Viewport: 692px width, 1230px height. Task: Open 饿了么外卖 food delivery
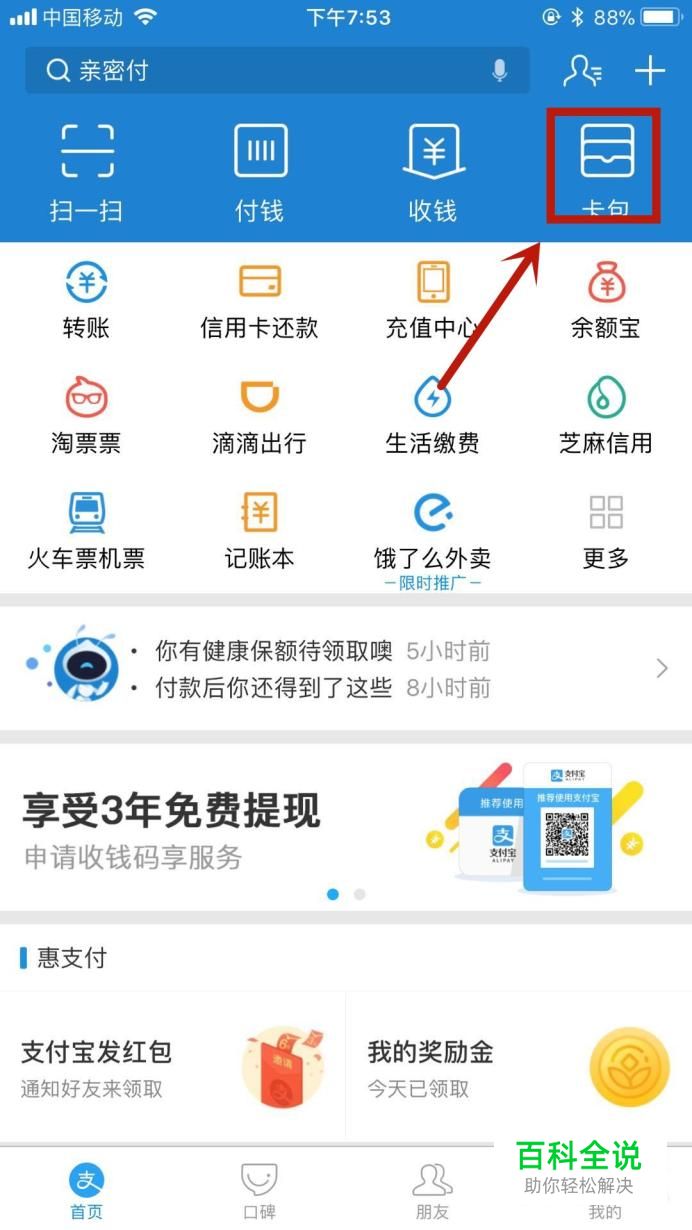tap(433, 530)
